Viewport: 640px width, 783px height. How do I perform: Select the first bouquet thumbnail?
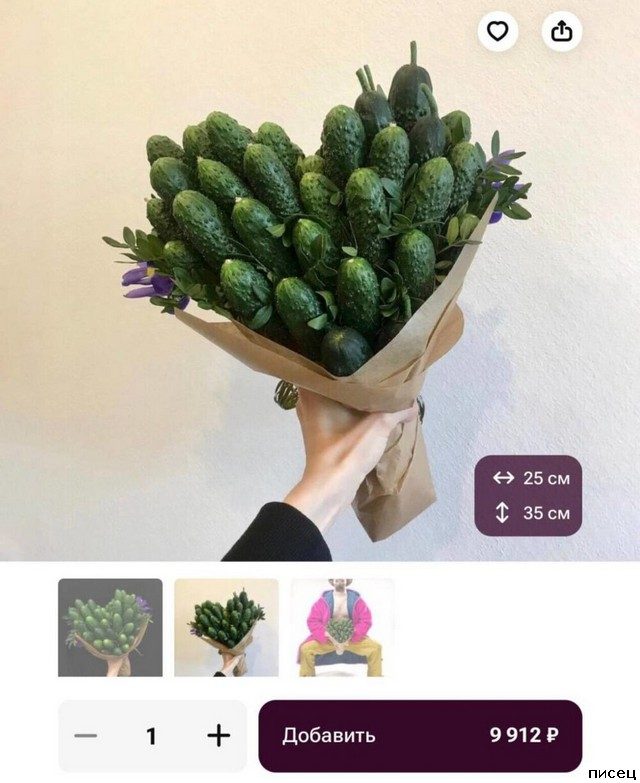(110, 627)
